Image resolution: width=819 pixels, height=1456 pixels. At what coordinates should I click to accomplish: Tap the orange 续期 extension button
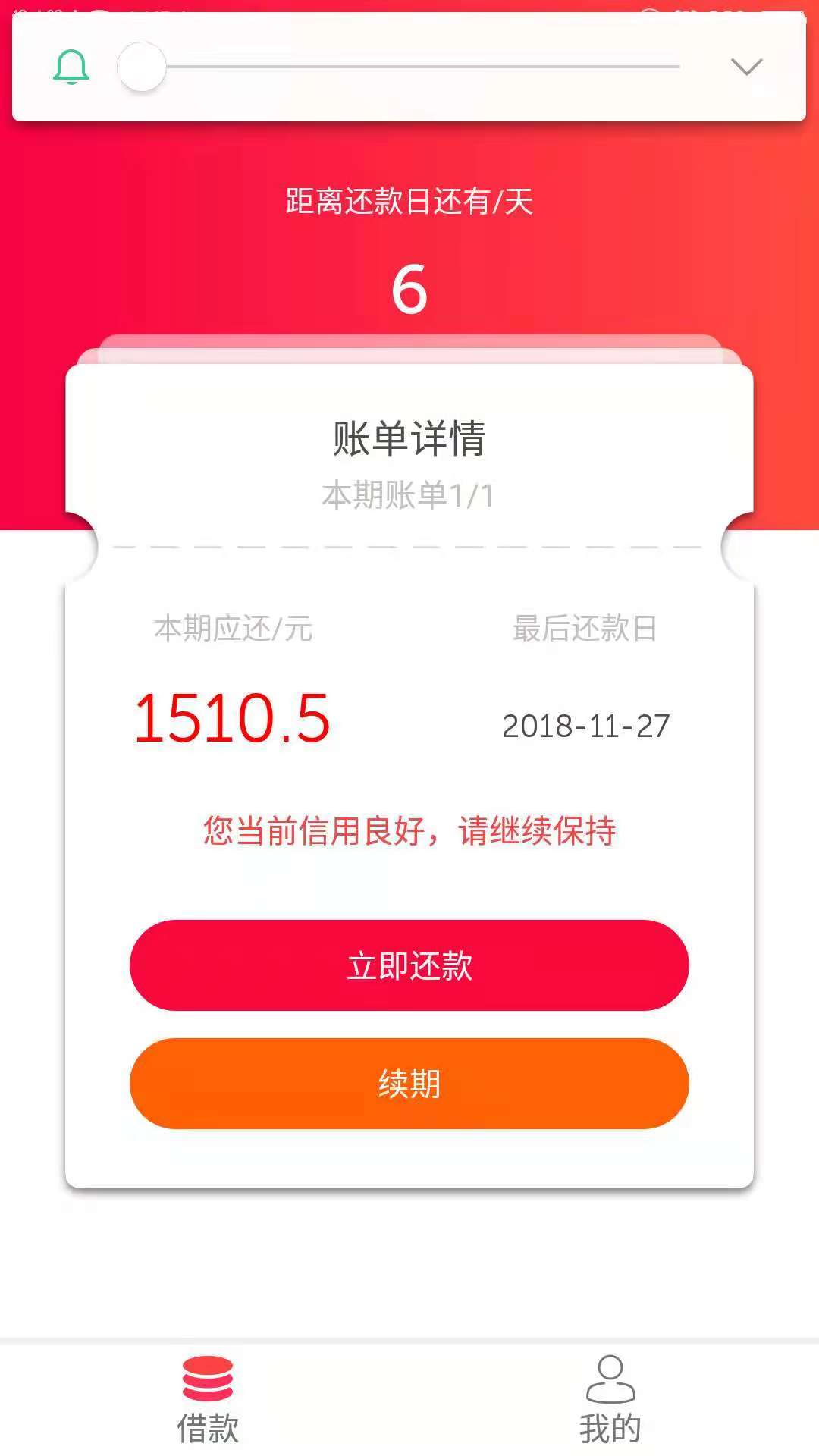(x=409, y=1084)
